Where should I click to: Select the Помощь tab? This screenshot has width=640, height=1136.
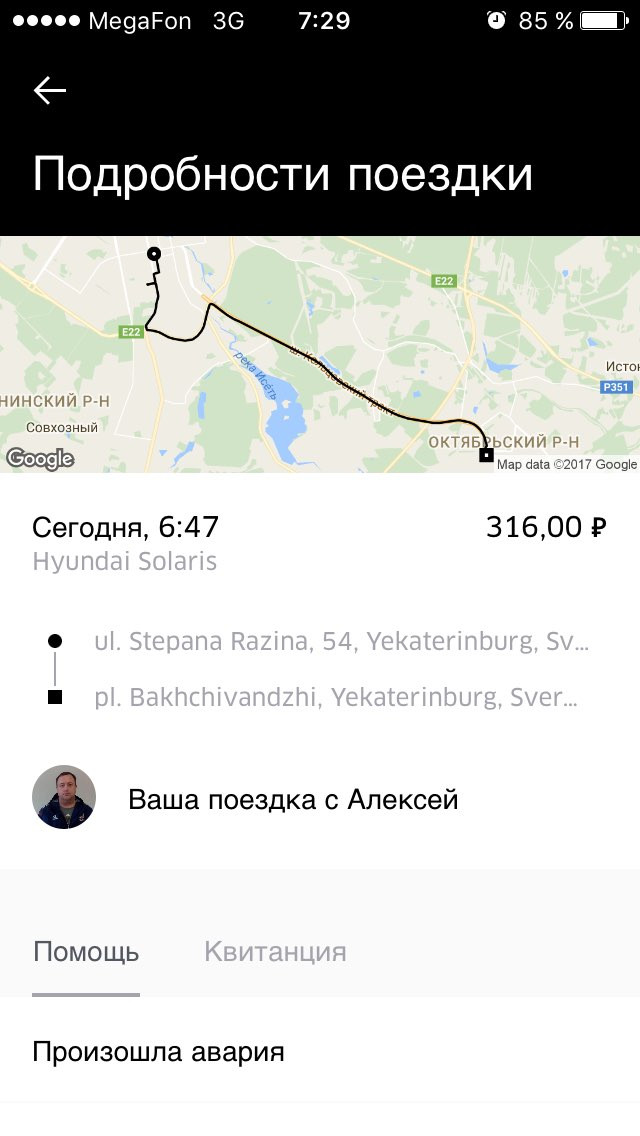pyautogui.click(x=86, y=952)
